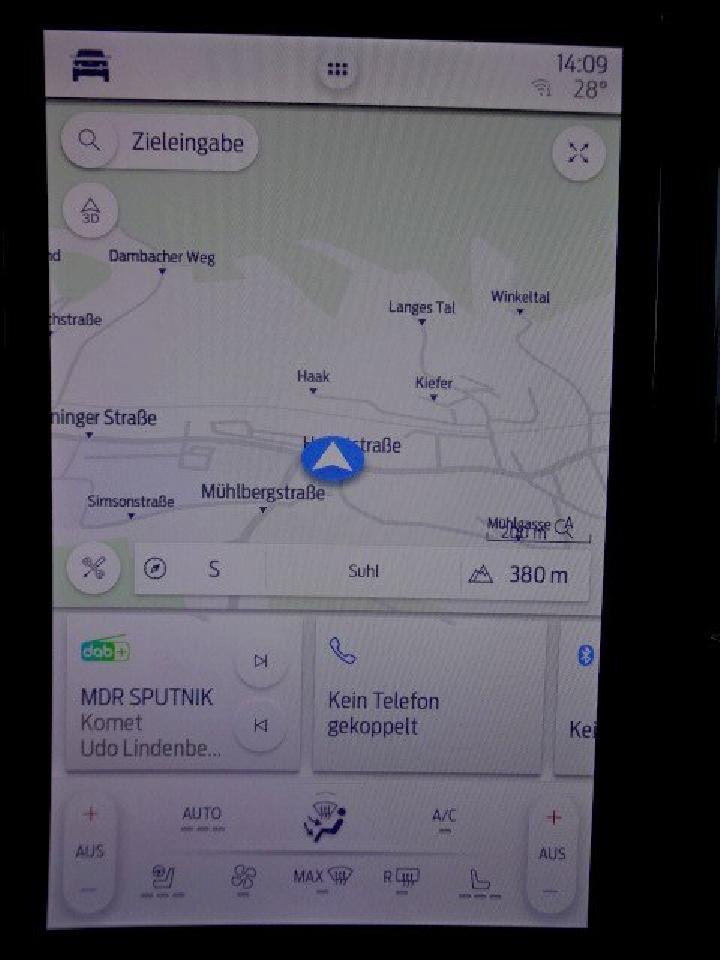Open the app grid menu

click(x=338, y=69)
